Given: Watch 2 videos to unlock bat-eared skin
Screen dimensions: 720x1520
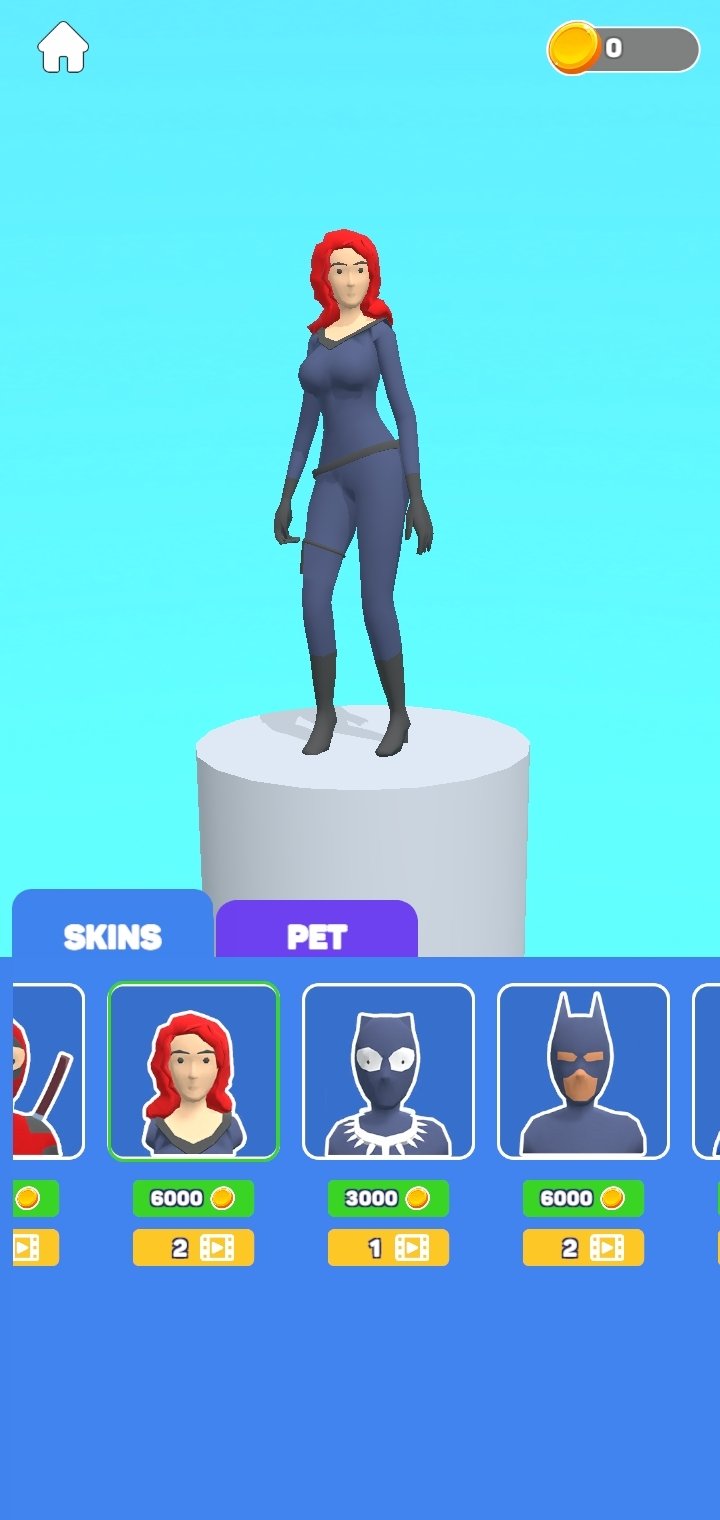Looking at the screenshot, I should [x=583, y=1247].
